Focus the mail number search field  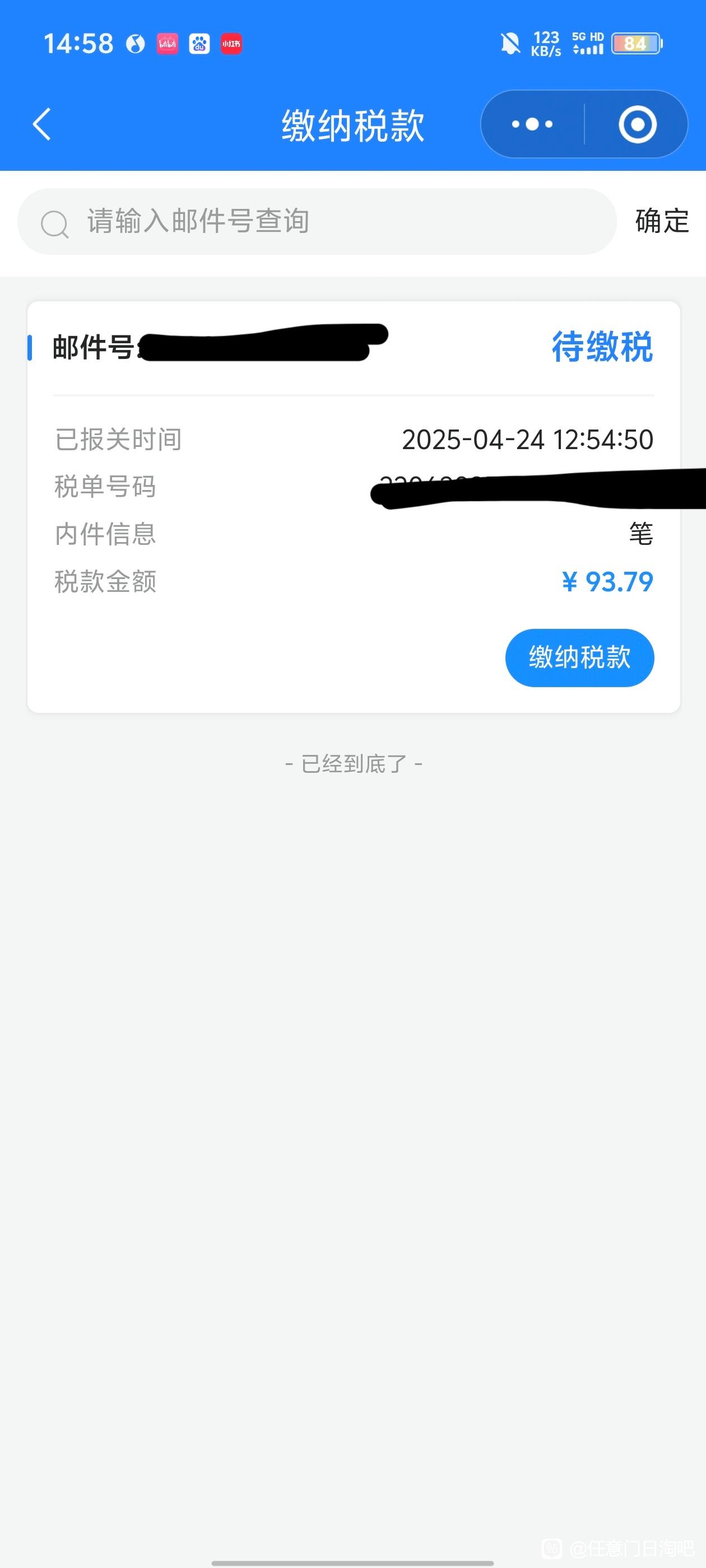[317, 222]
